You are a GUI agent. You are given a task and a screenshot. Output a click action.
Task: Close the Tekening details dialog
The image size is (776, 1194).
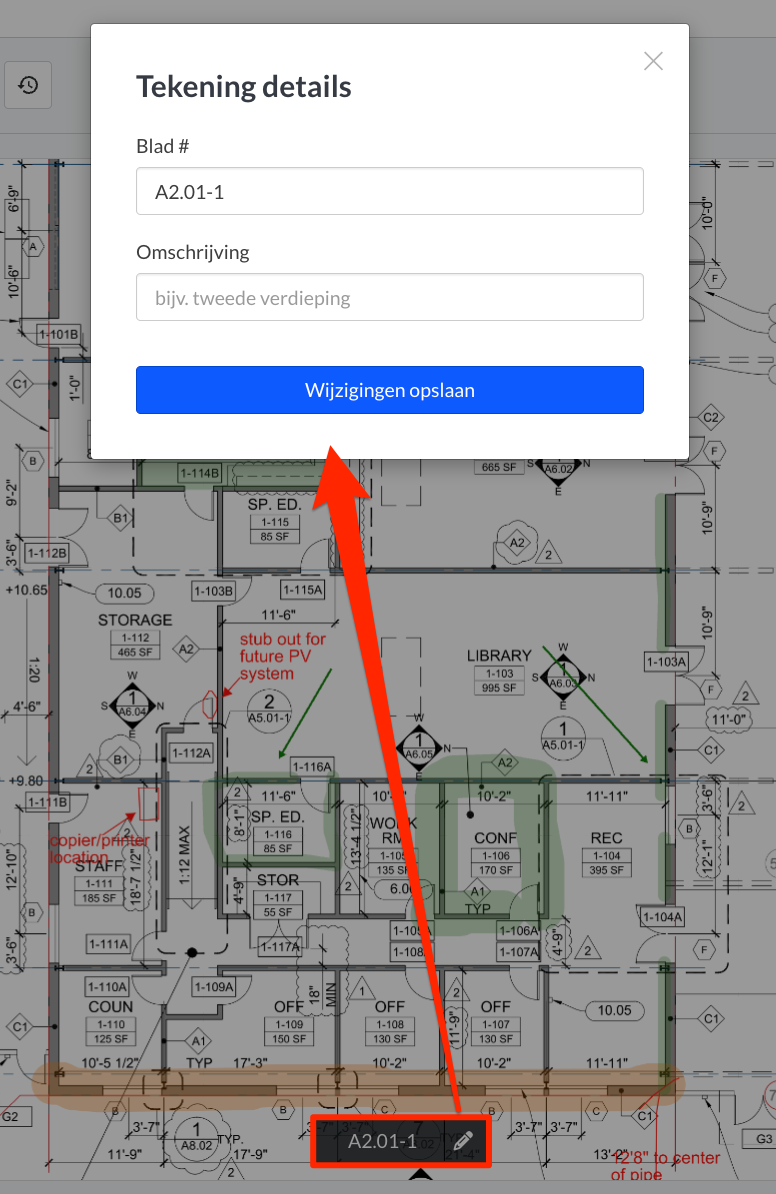coord(653,61)
